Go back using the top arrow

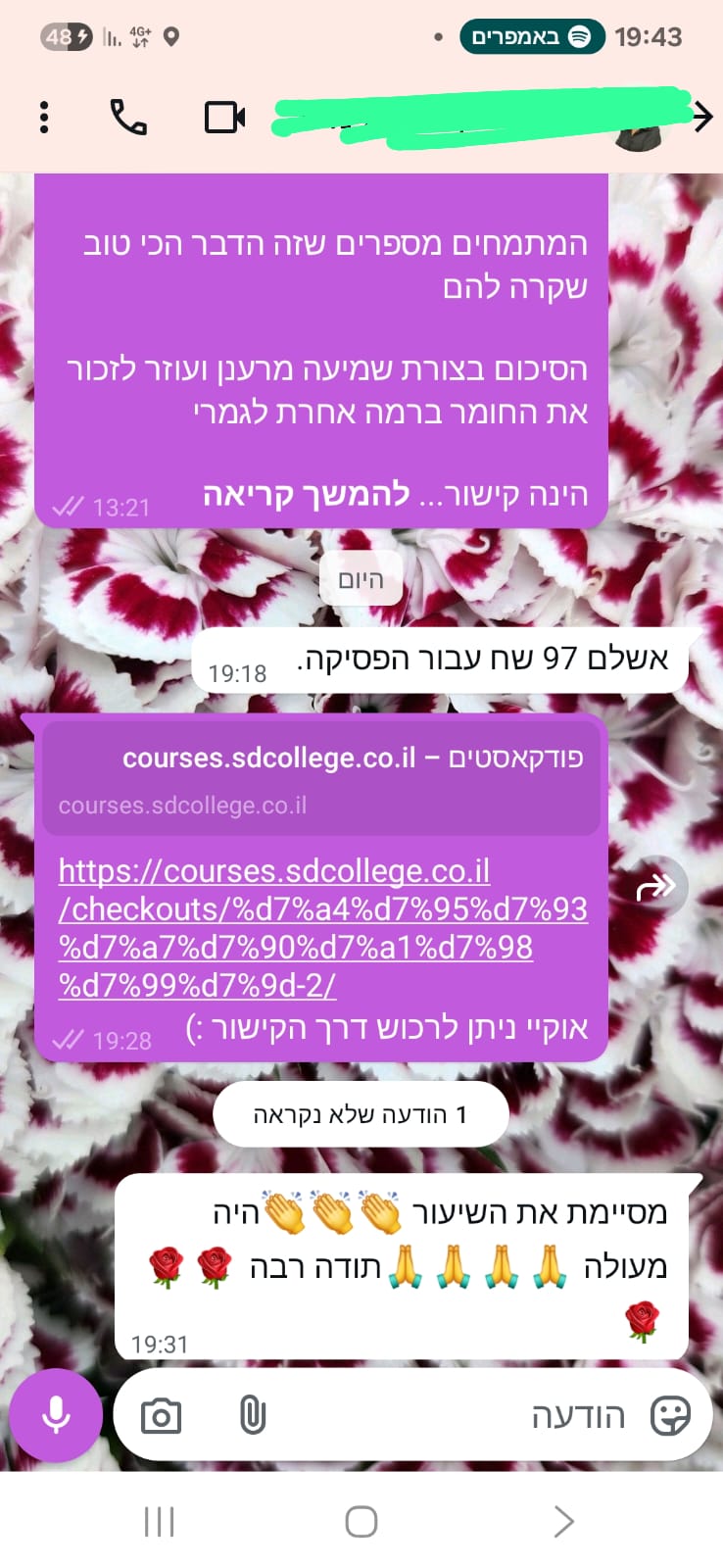click(702, 117)
